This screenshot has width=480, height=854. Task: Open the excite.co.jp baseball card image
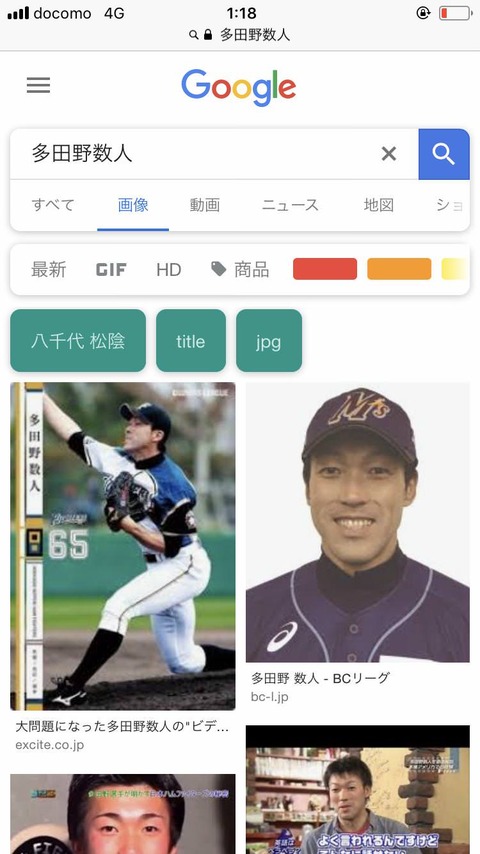pyautogui.click(x=123, y=546)
